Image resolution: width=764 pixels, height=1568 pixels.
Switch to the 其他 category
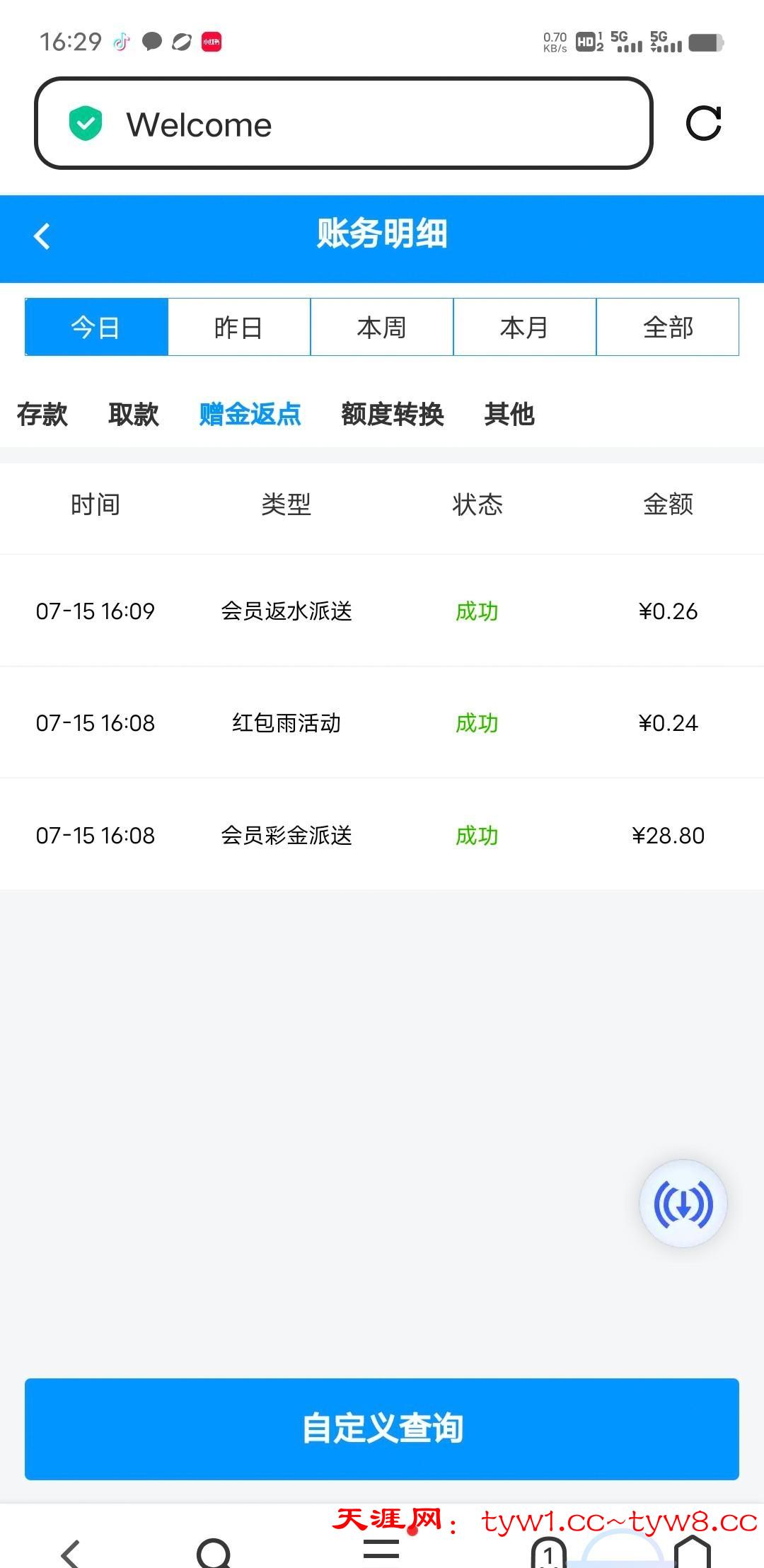[509, 414]
